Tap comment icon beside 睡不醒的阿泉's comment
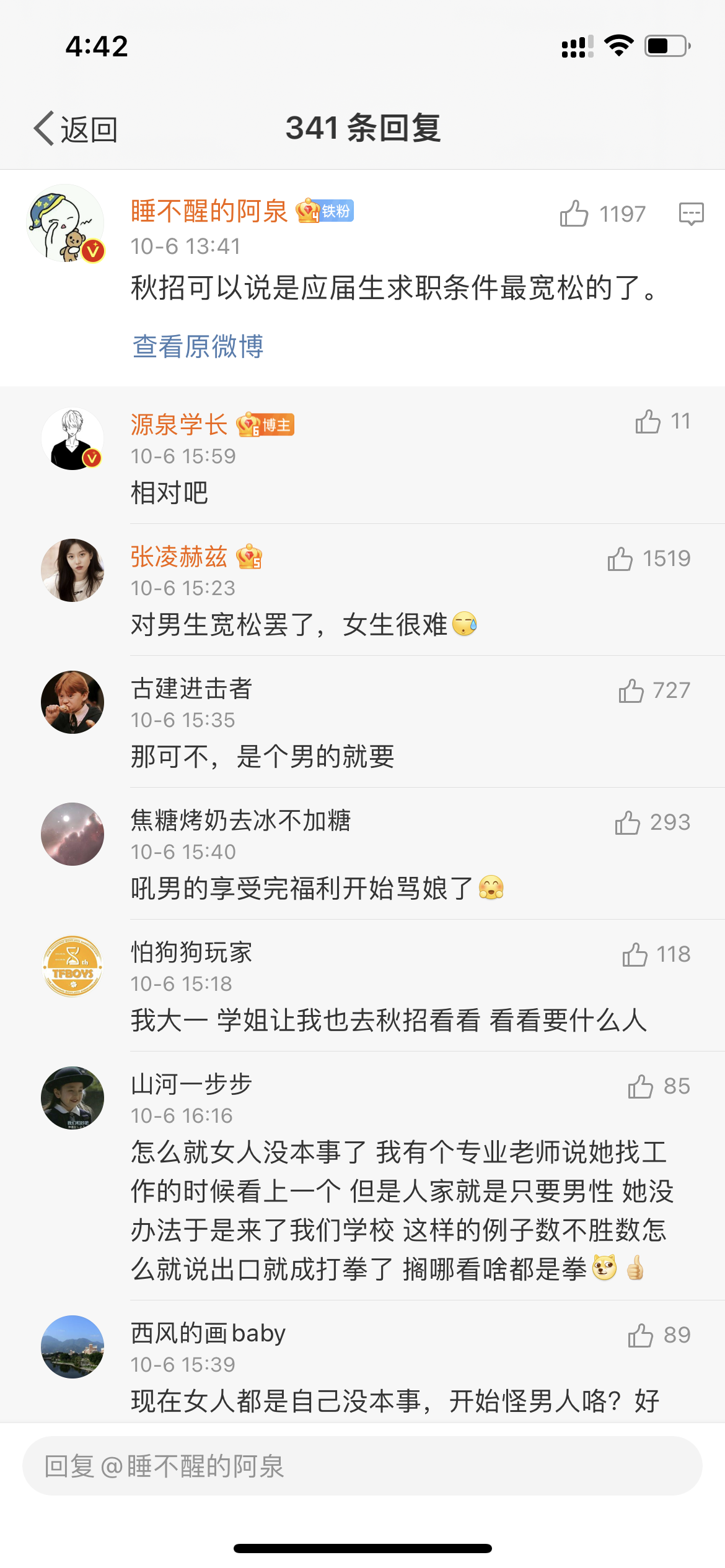 pyautogui.click(x=691, y=214)
